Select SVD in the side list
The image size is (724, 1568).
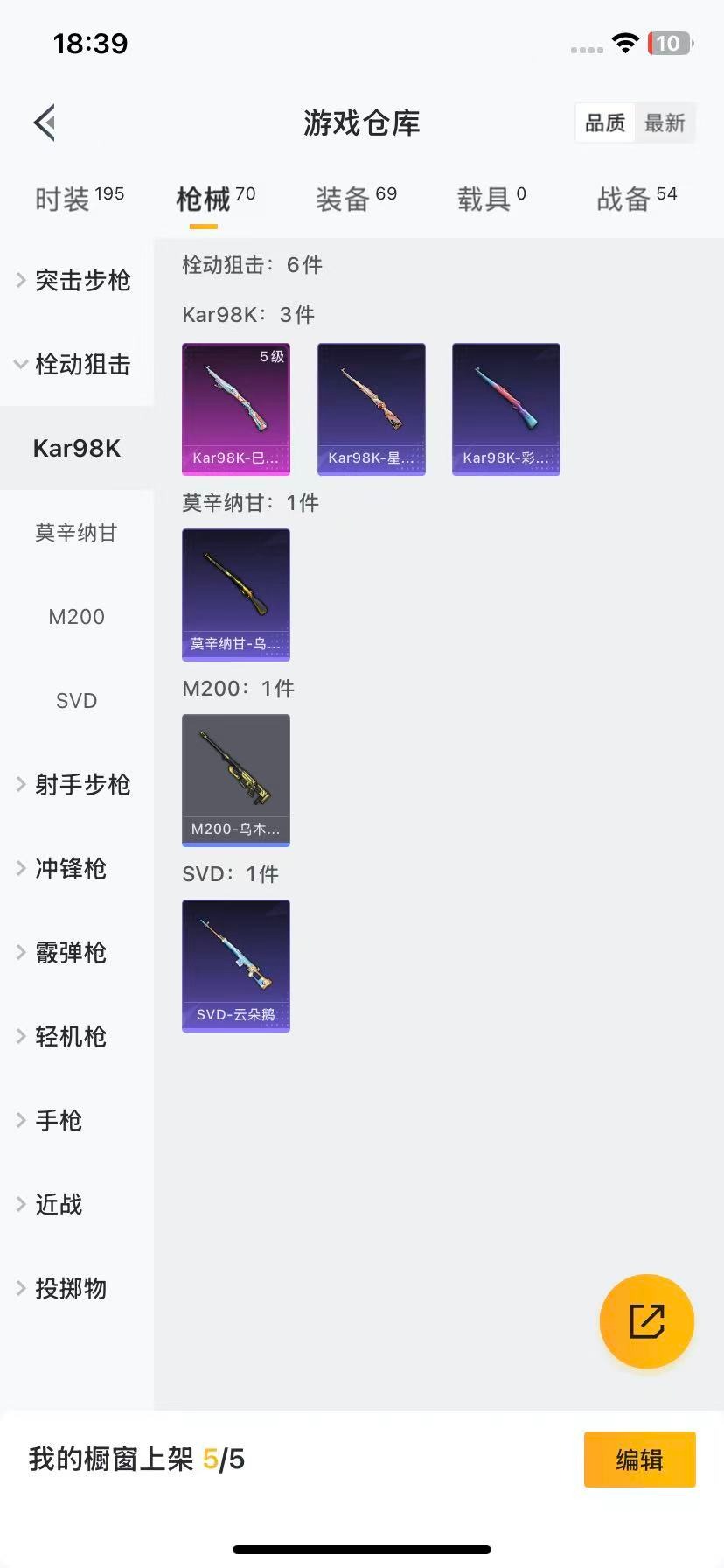76,701
